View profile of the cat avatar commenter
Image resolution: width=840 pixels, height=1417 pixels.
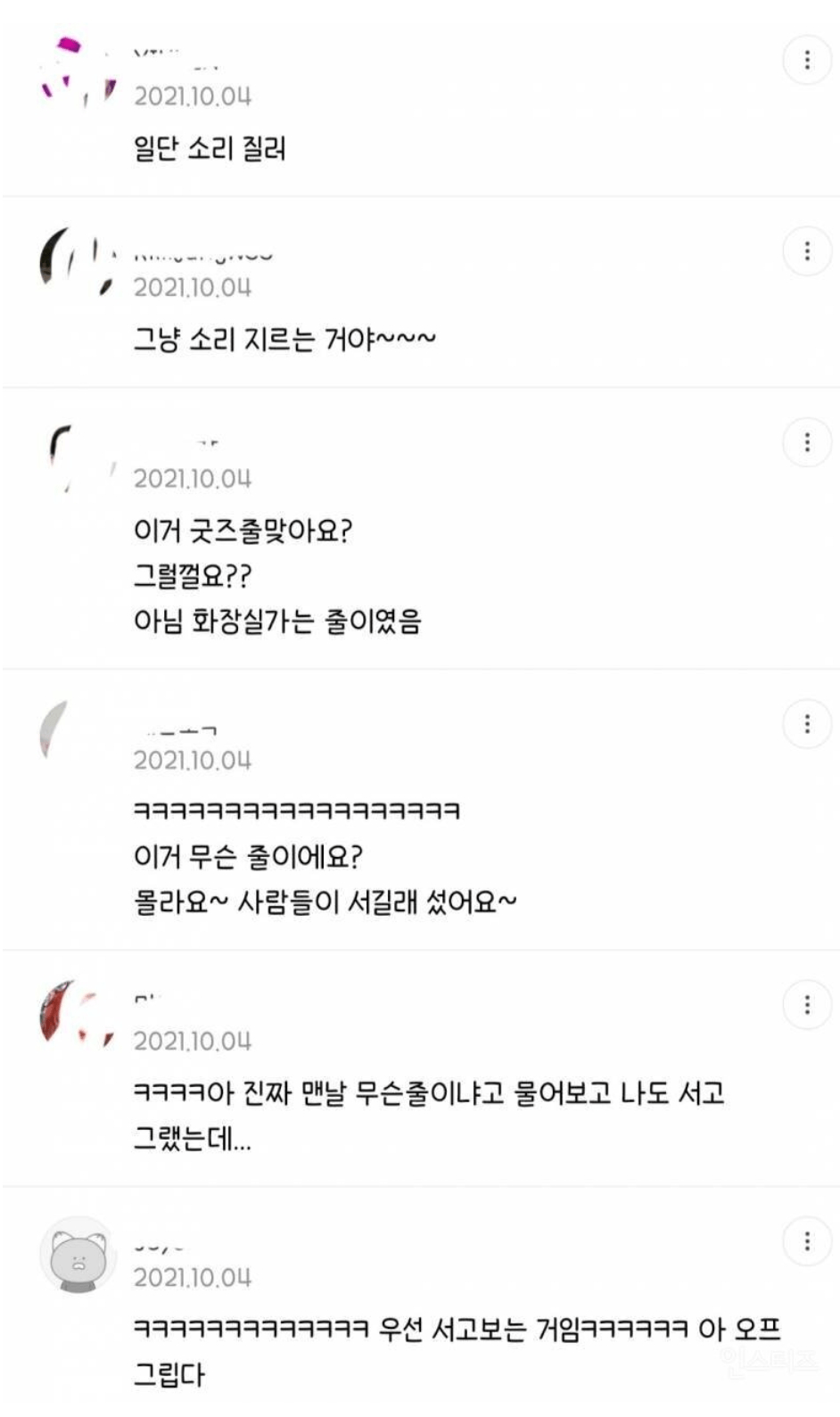tap(78, 1255)
